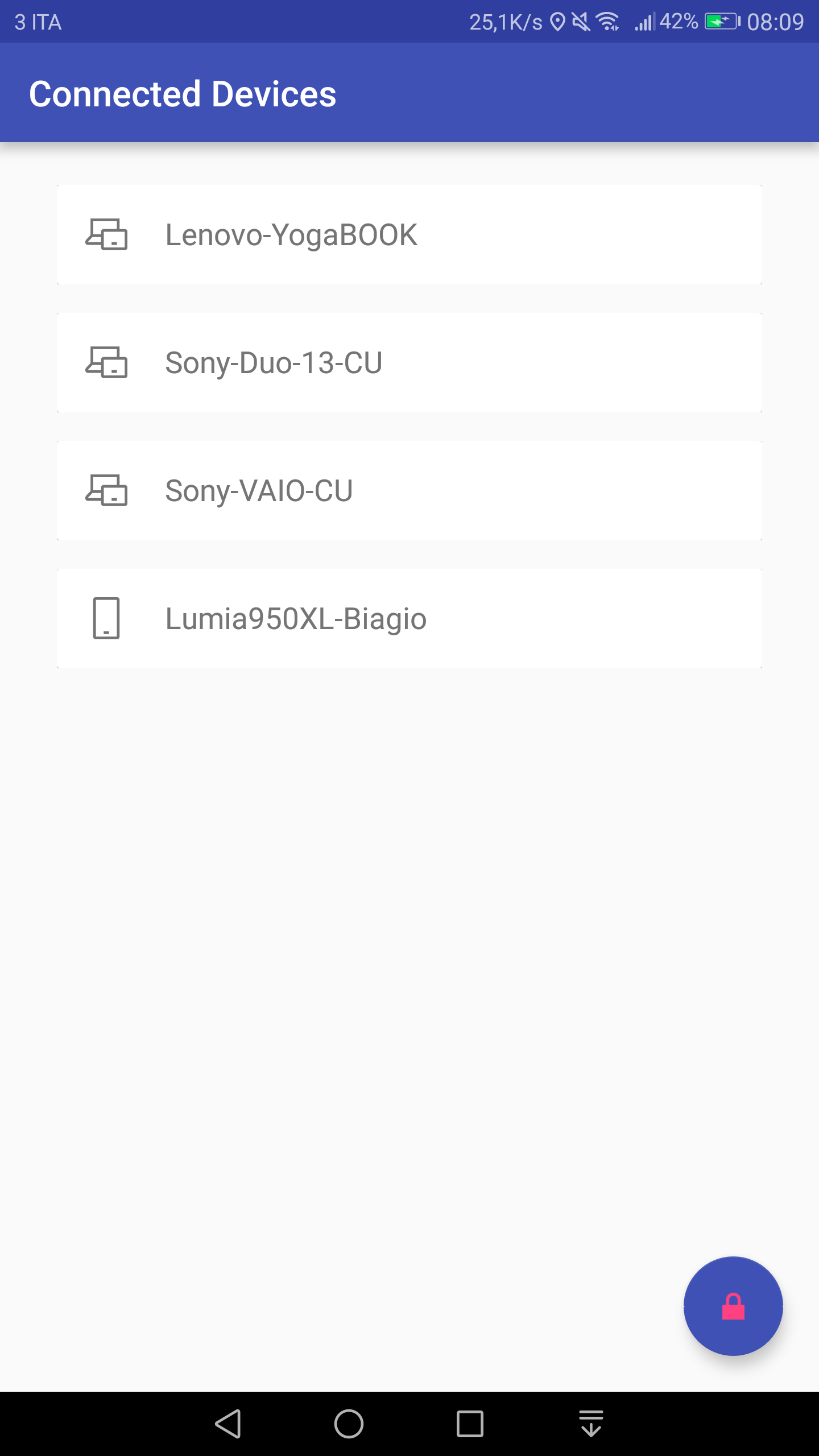This screenshot has height=1456, width=819.
Task: Pull down notifications via nav bar arrow
Action: pos(591,1424)
